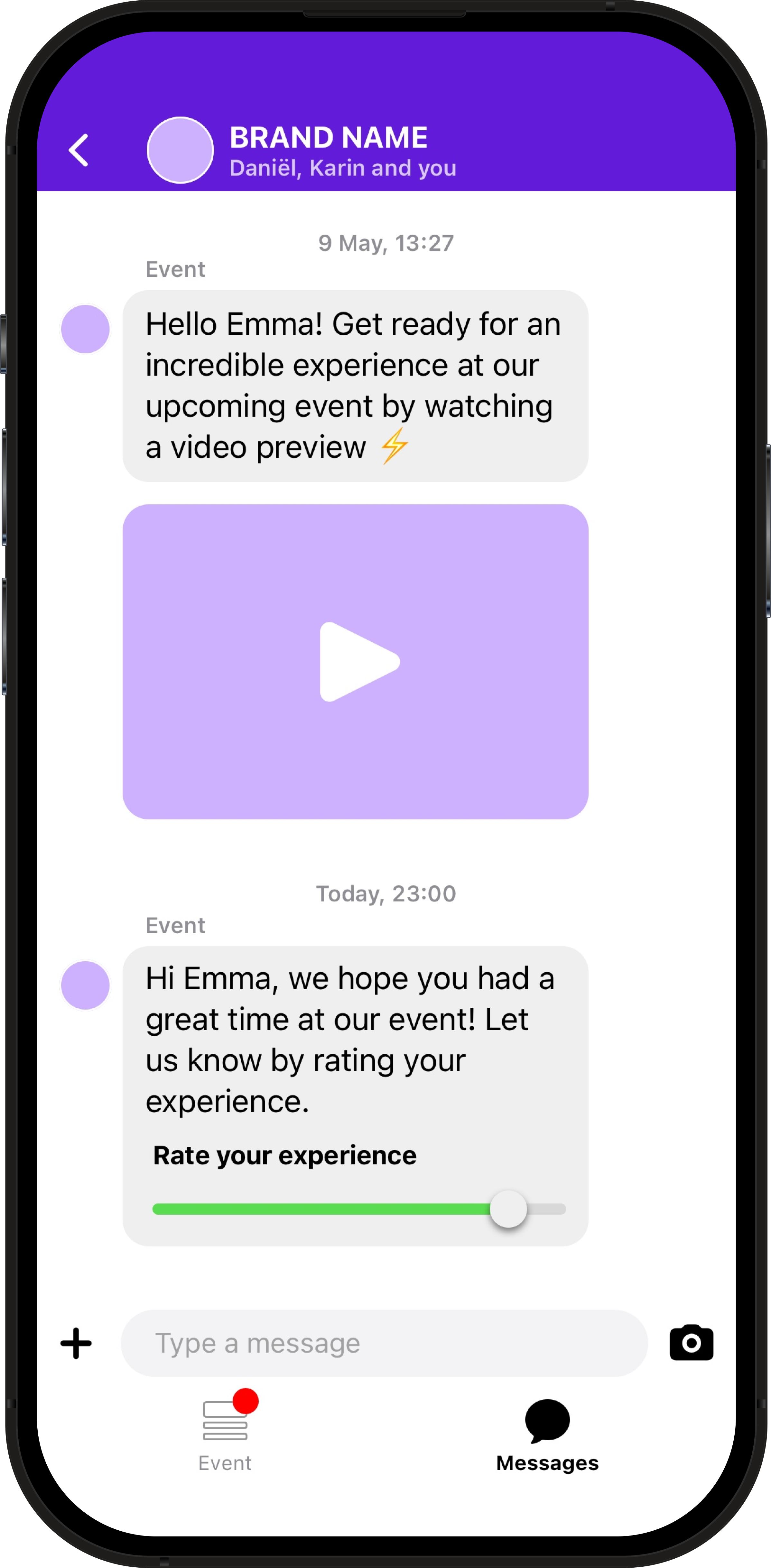
Task: Tap the Rate your experience slider
Action: point(508,1209)
